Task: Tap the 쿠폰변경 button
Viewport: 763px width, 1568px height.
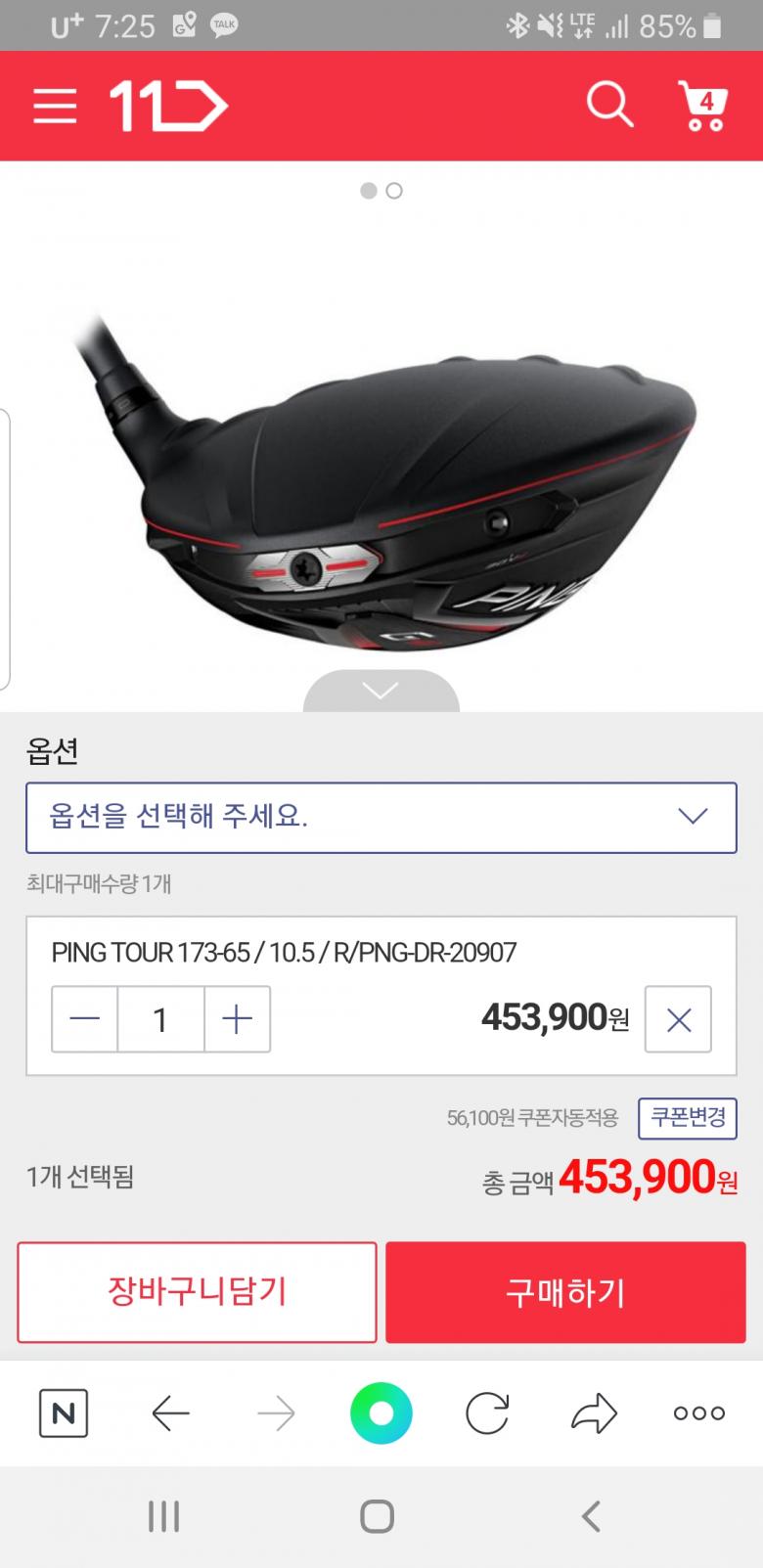Action: tap(688, 1118)
